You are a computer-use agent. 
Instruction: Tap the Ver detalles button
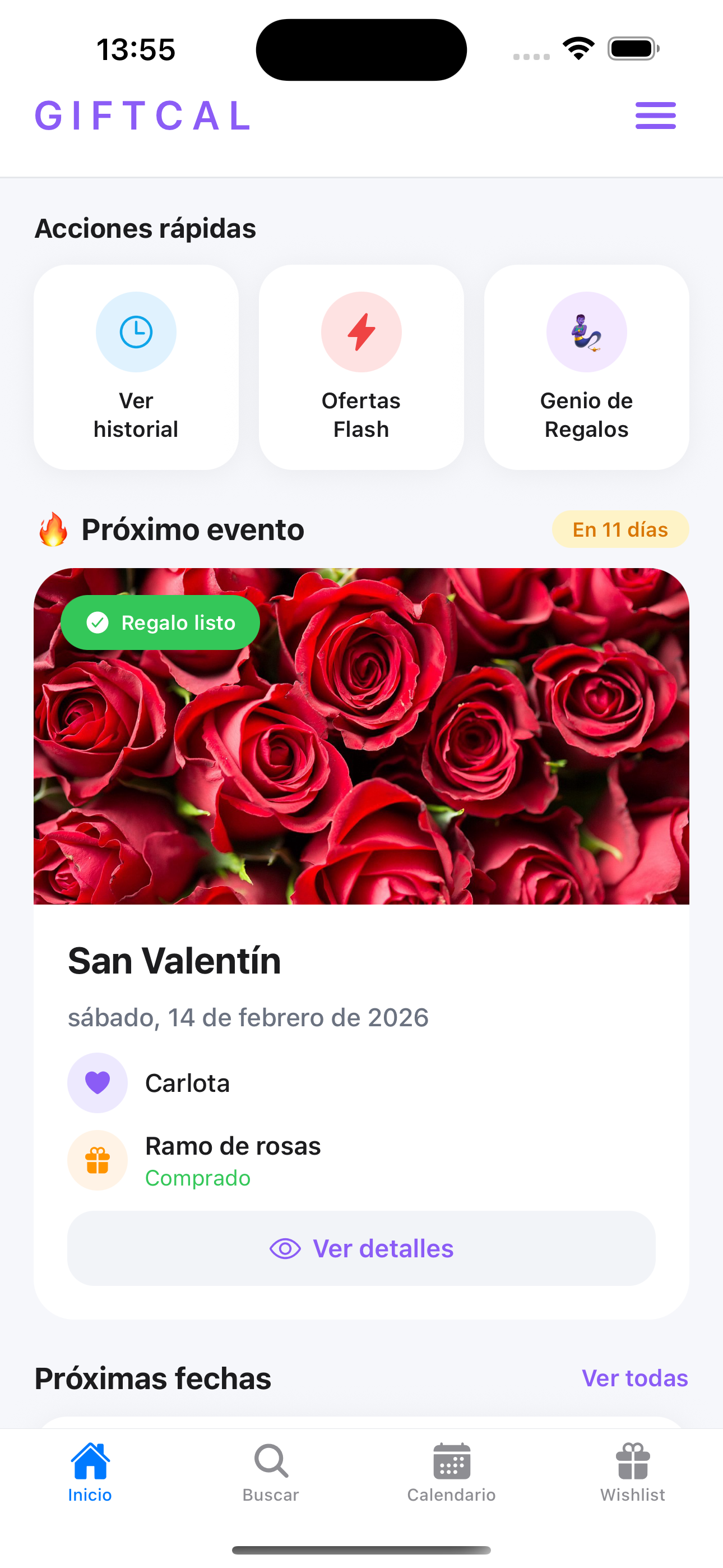pyautogui.click(x=361, y=1248)
